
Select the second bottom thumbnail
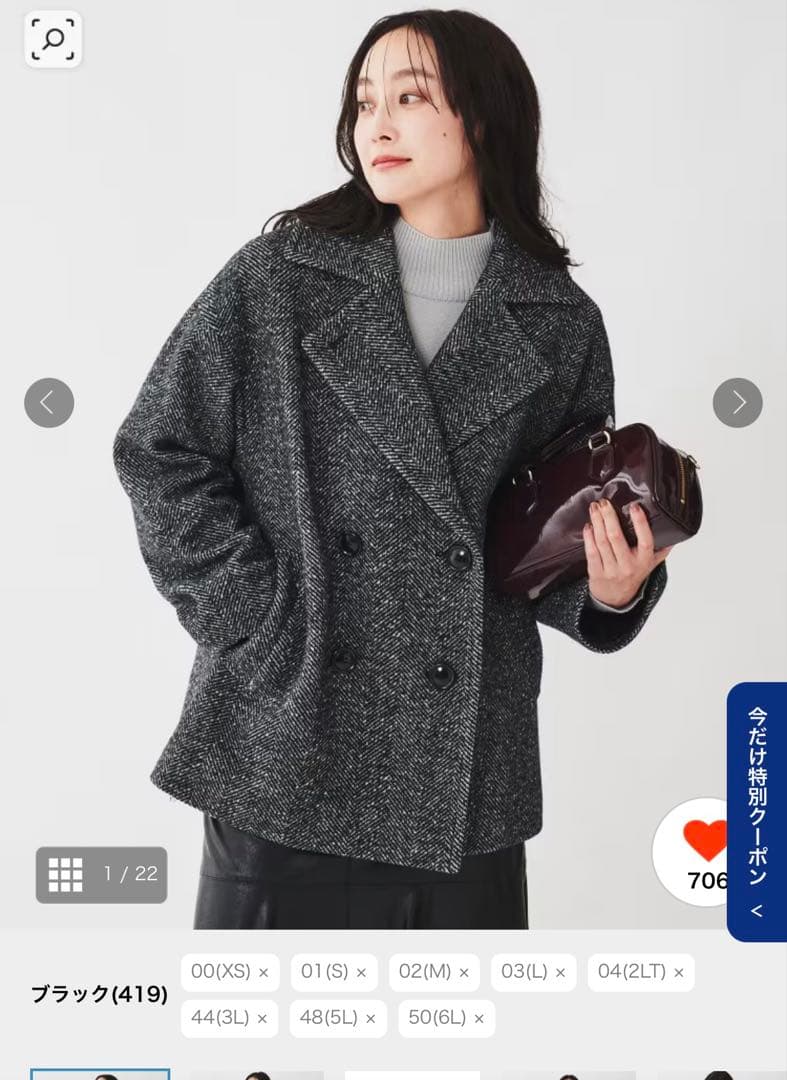(252, 1074)
